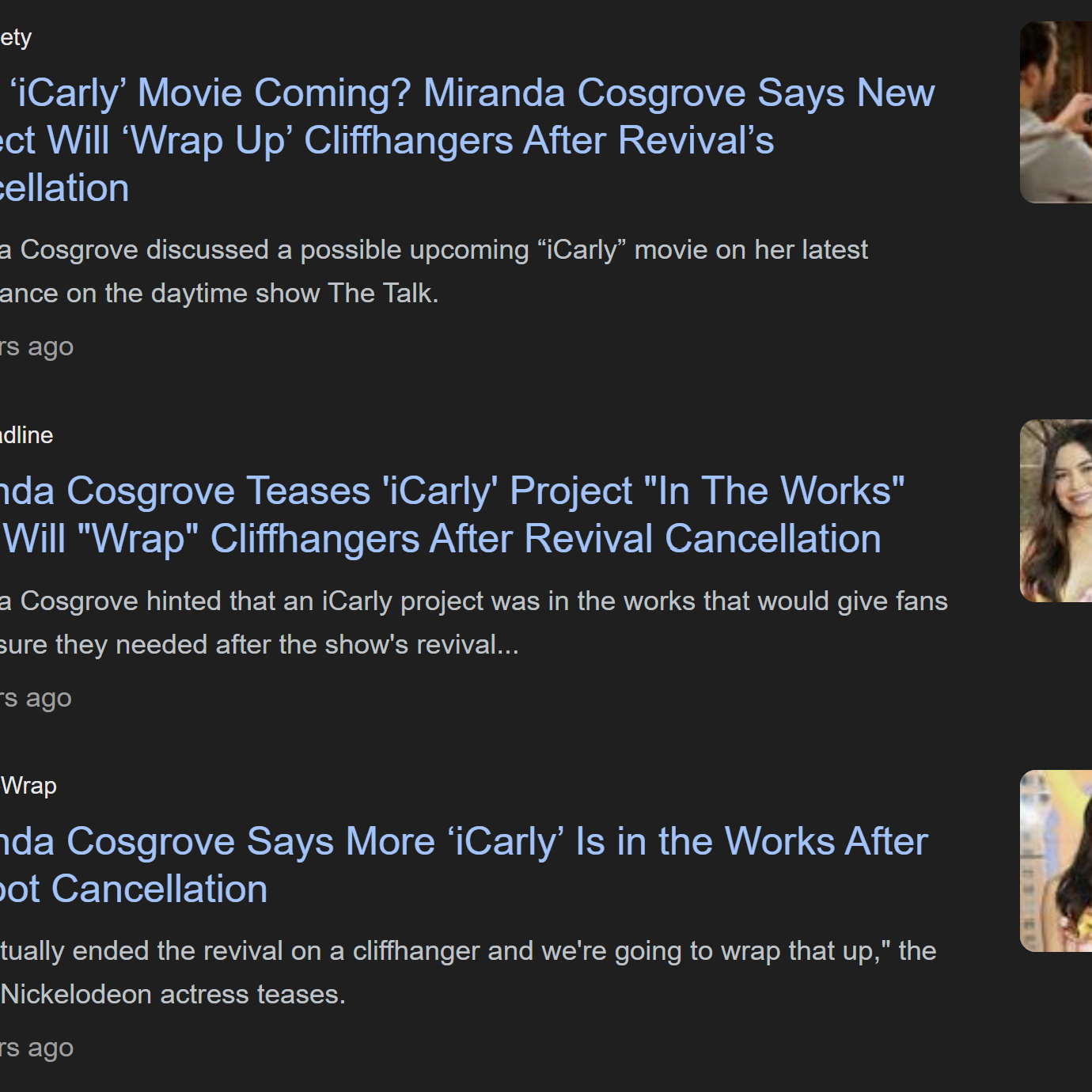Viewport: 1092px width, 1092px height.
Task: Tap the thumbnail beside the Variety article
Action: pyautogui.click(x=1056, y=112)
